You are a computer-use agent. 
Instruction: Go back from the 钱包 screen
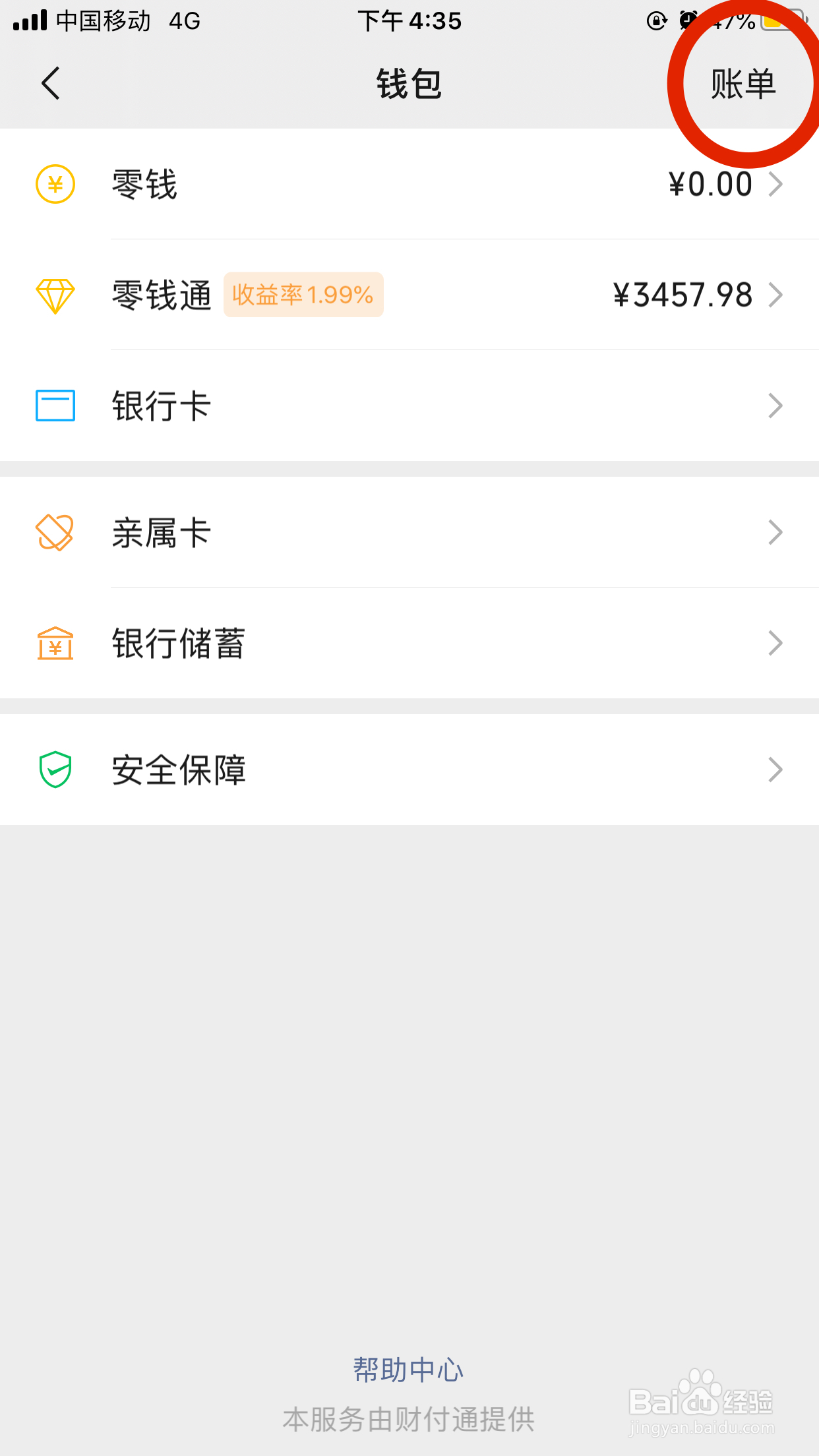(x=51, y=84)
